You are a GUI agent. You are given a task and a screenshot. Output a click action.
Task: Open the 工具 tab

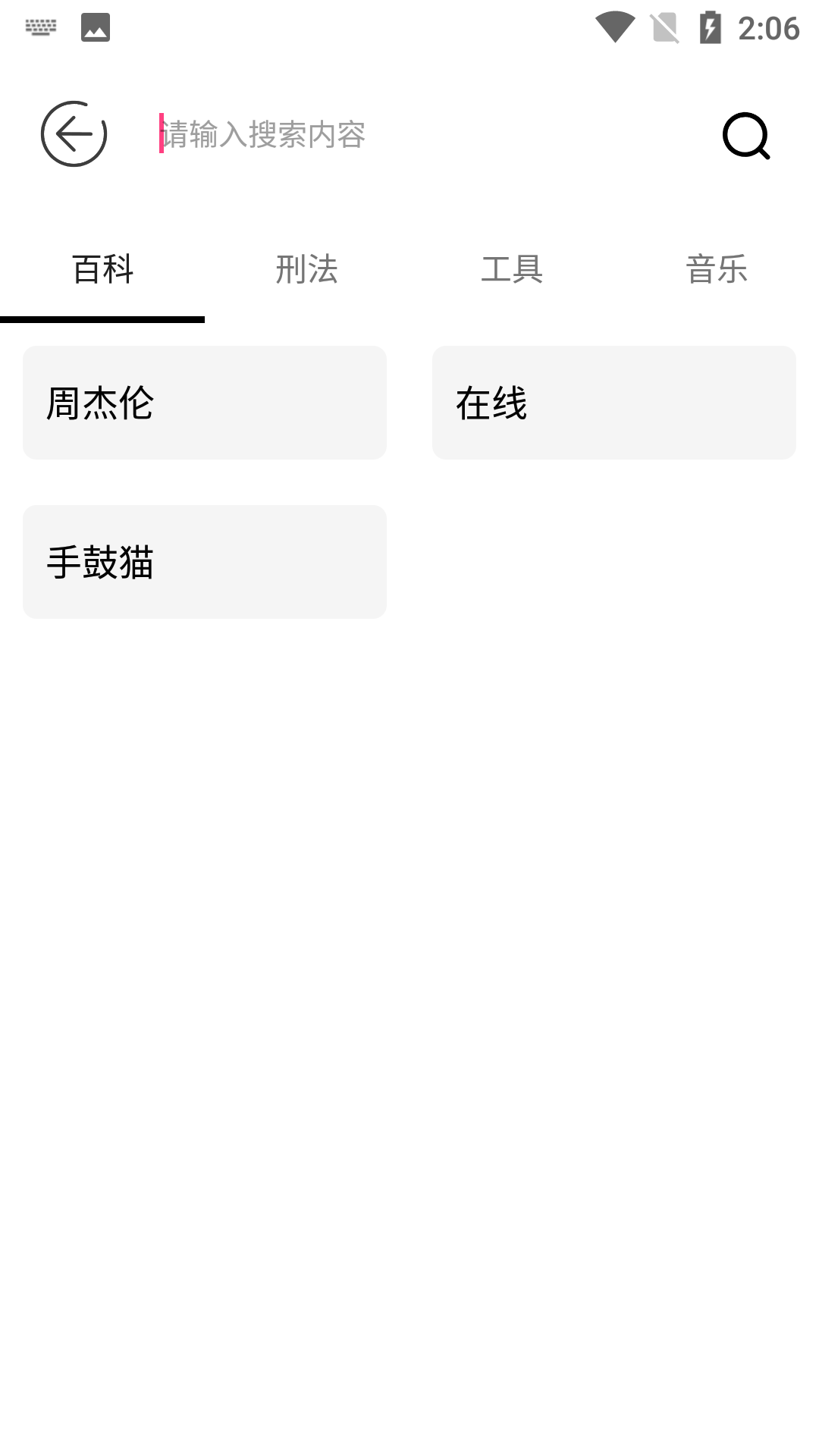coord(512,269)
